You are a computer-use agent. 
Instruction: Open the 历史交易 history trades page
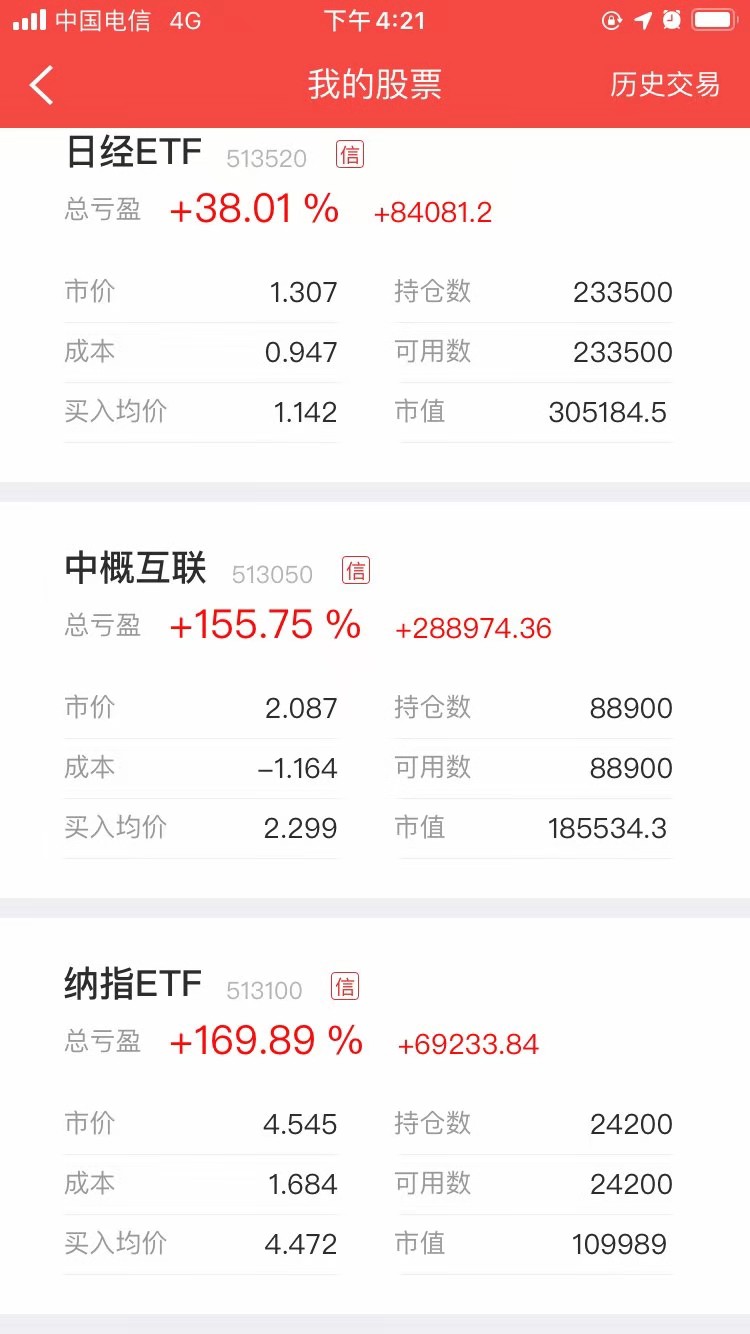(664, 85)
